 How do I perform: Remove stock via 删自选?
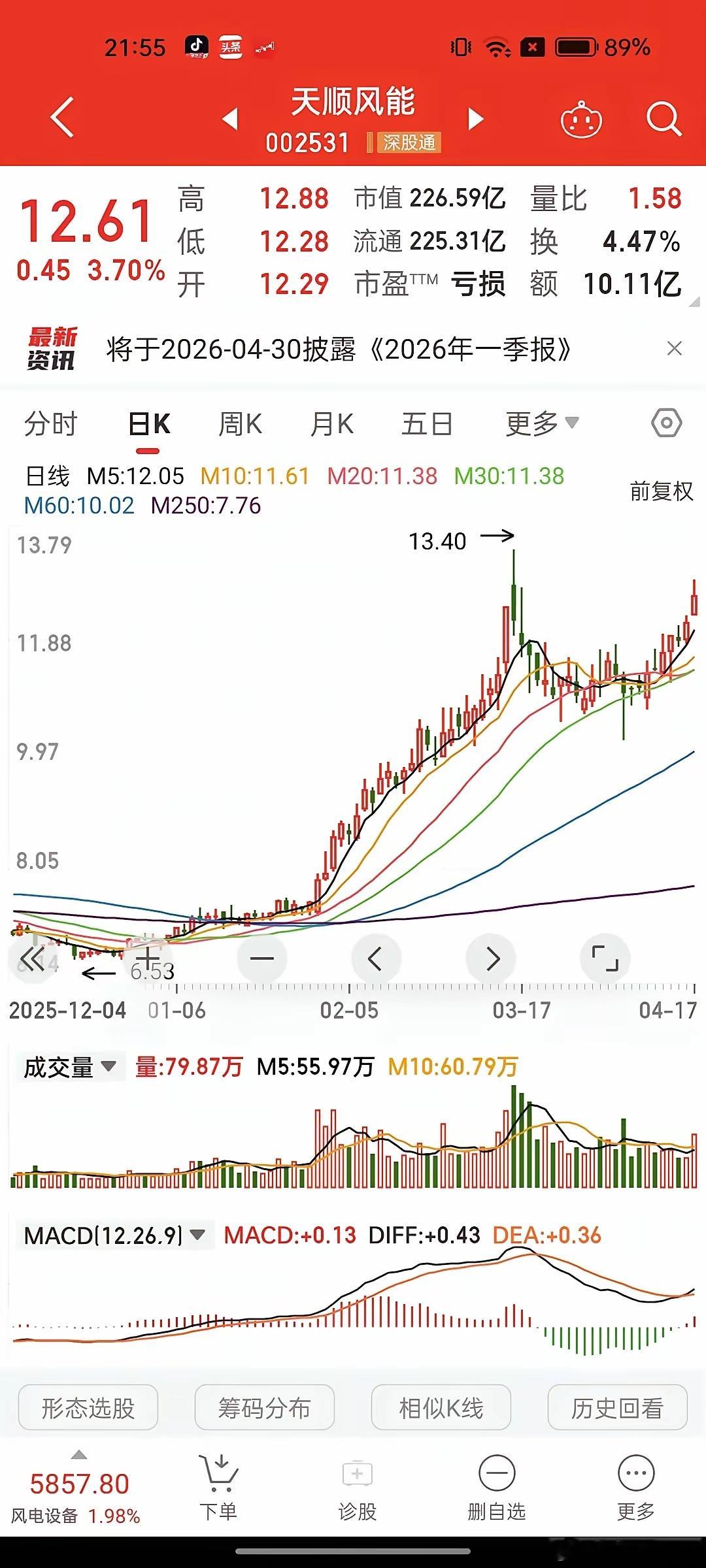coord(497,1484)
